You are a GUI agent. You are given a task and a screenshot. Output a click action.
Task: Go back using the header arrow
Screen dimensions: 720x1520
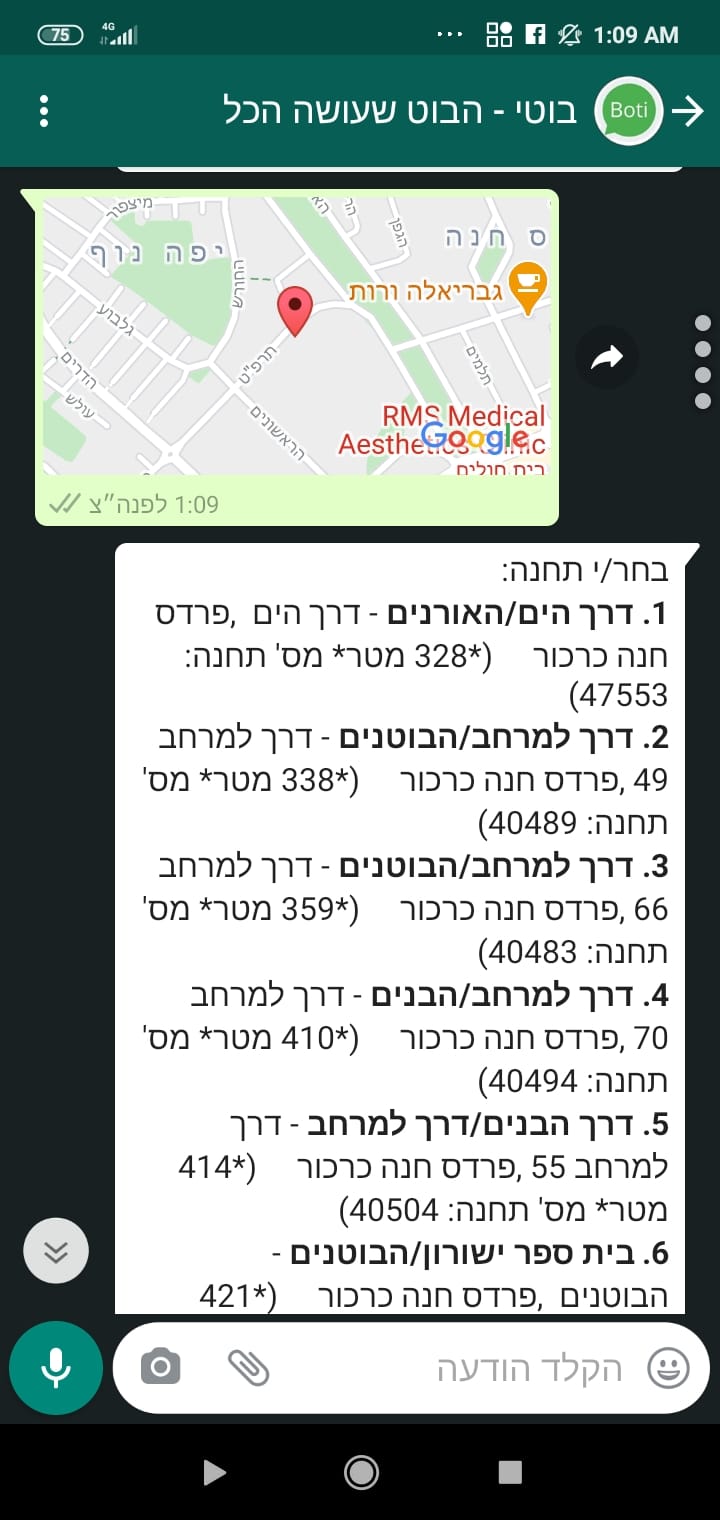click(688, 110)
